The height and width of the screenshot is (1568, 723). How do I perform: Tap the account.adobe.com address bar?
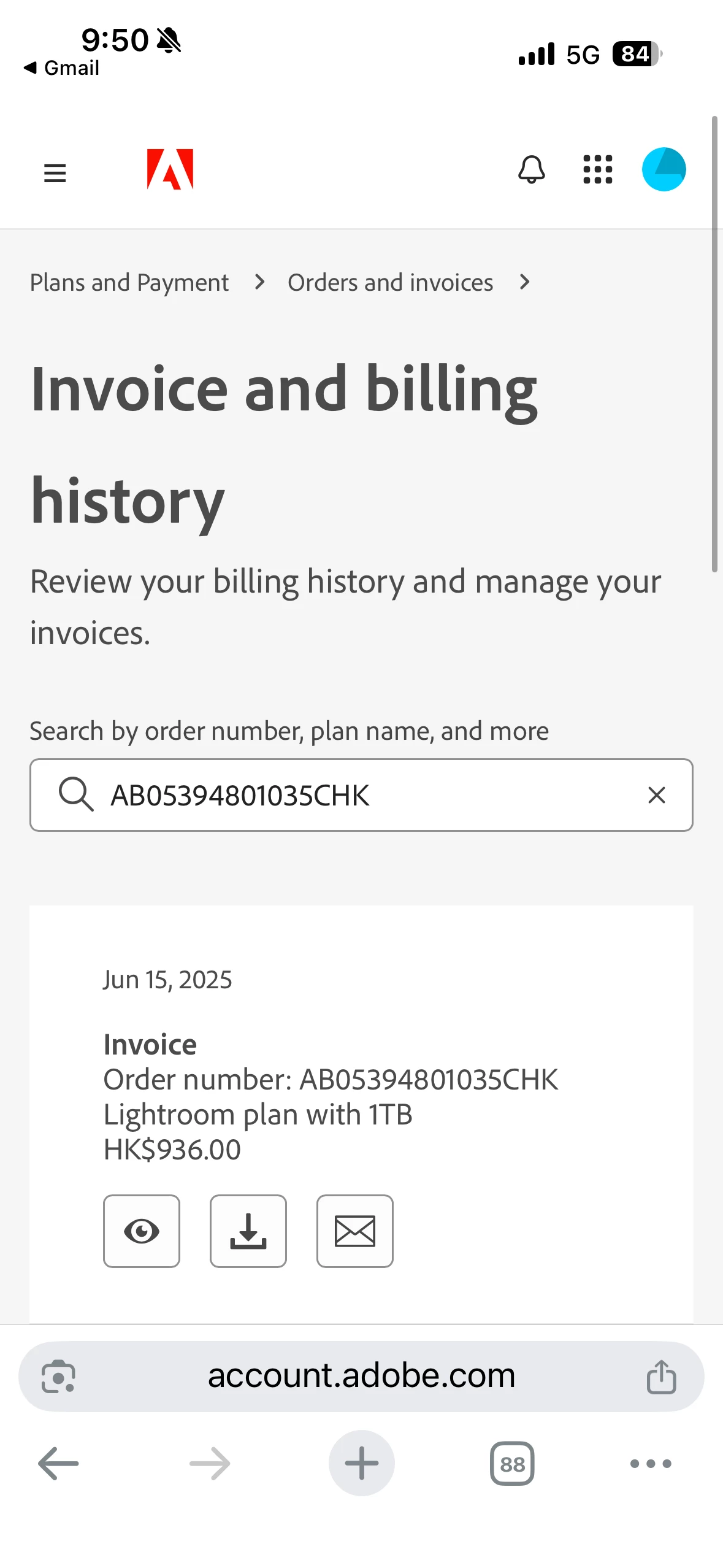point(361,1376)
